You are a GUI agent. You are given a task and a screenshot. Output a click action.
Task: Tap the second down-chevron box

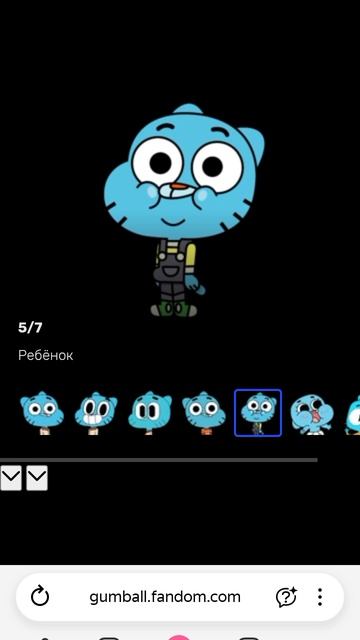point(37,478)
